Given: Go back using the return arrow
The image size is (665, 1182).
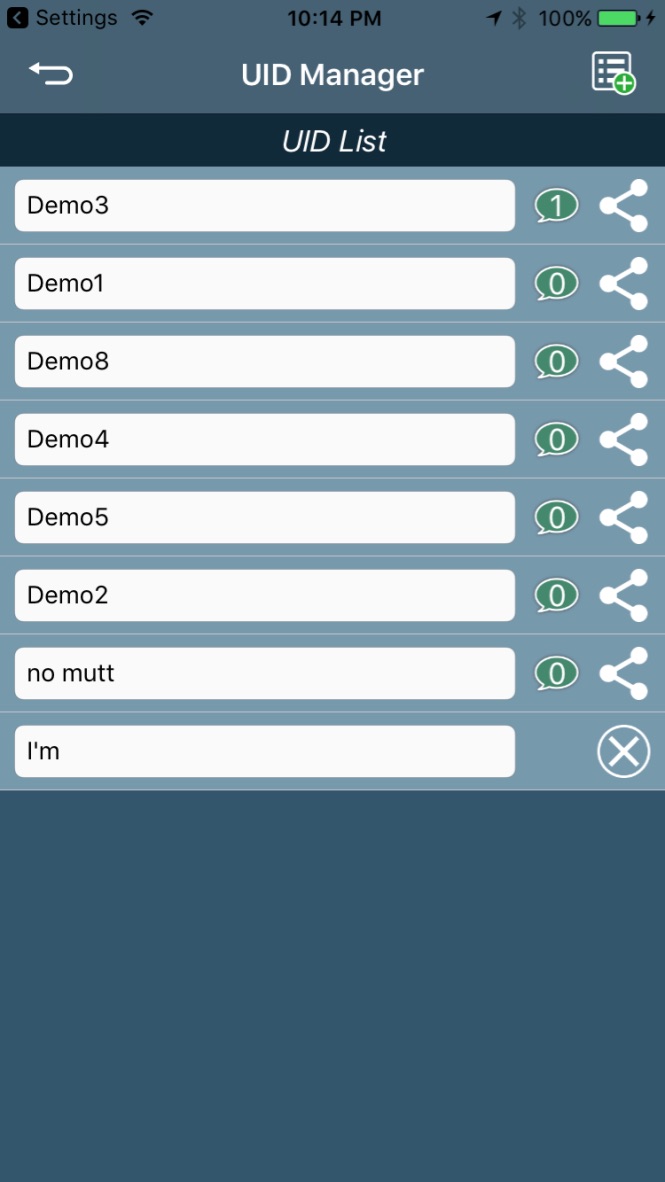Looking at the screenshot, I should click(x=51, y=74).
